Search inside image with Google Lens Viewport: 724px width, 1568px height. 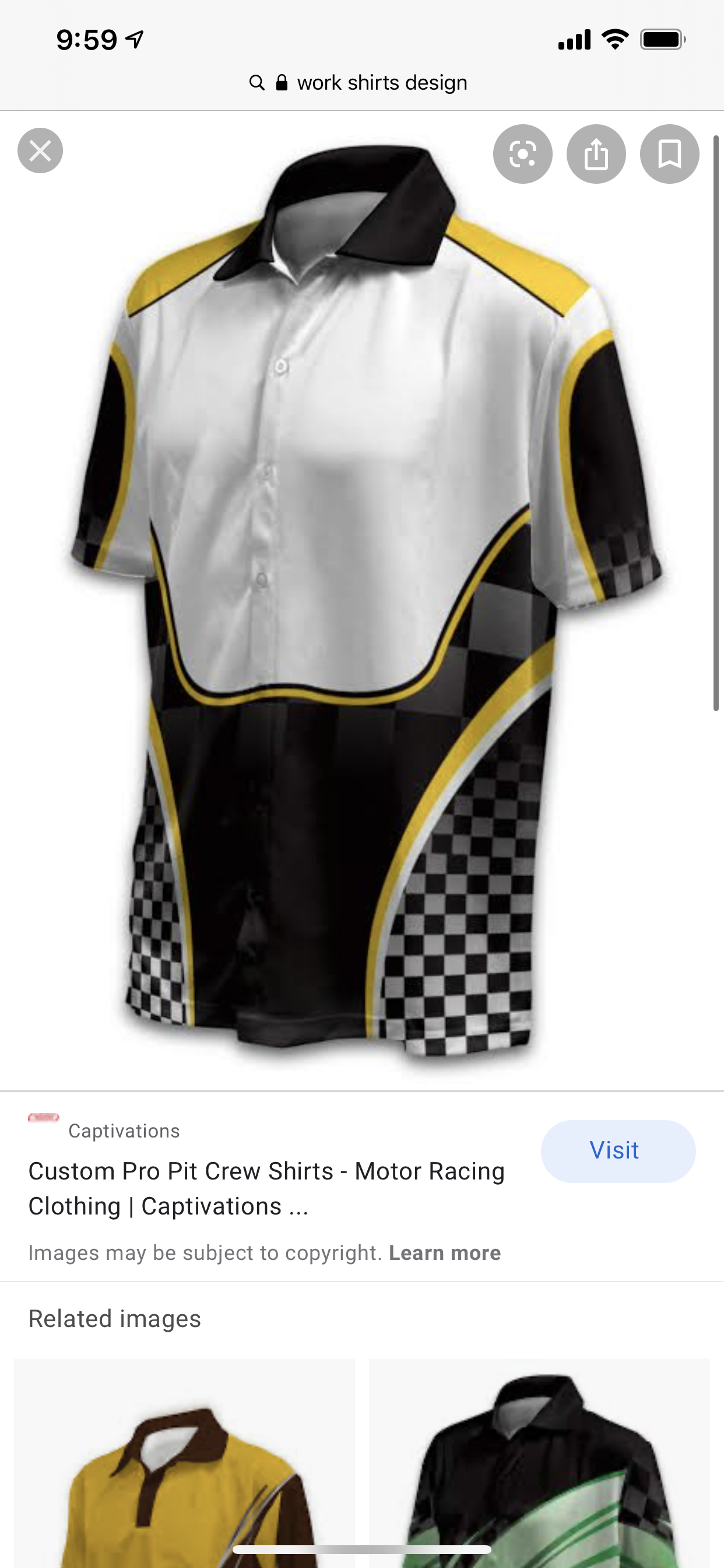pos(523,154)
